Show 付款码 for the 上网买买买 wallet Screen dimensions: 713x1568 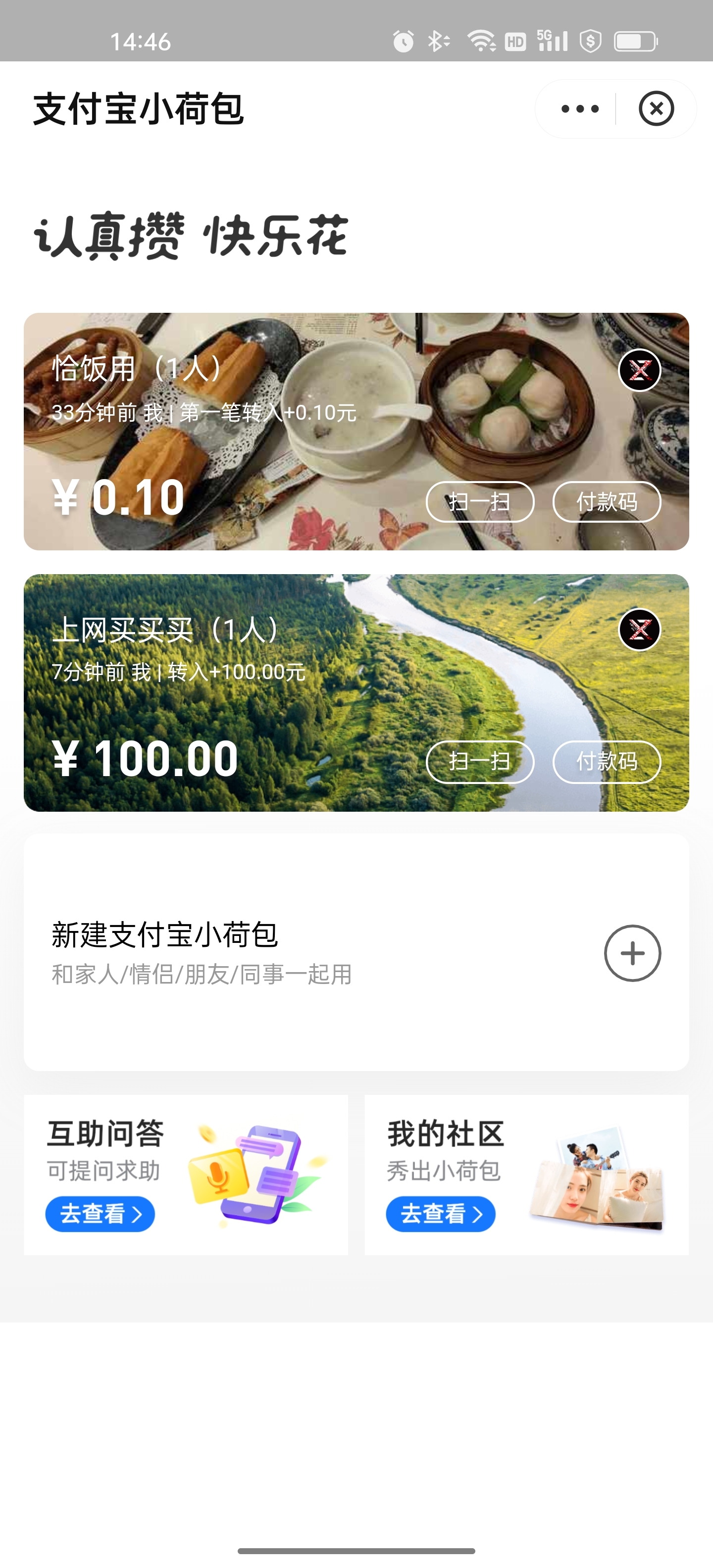pyautogui.click(x=607, y=761)
